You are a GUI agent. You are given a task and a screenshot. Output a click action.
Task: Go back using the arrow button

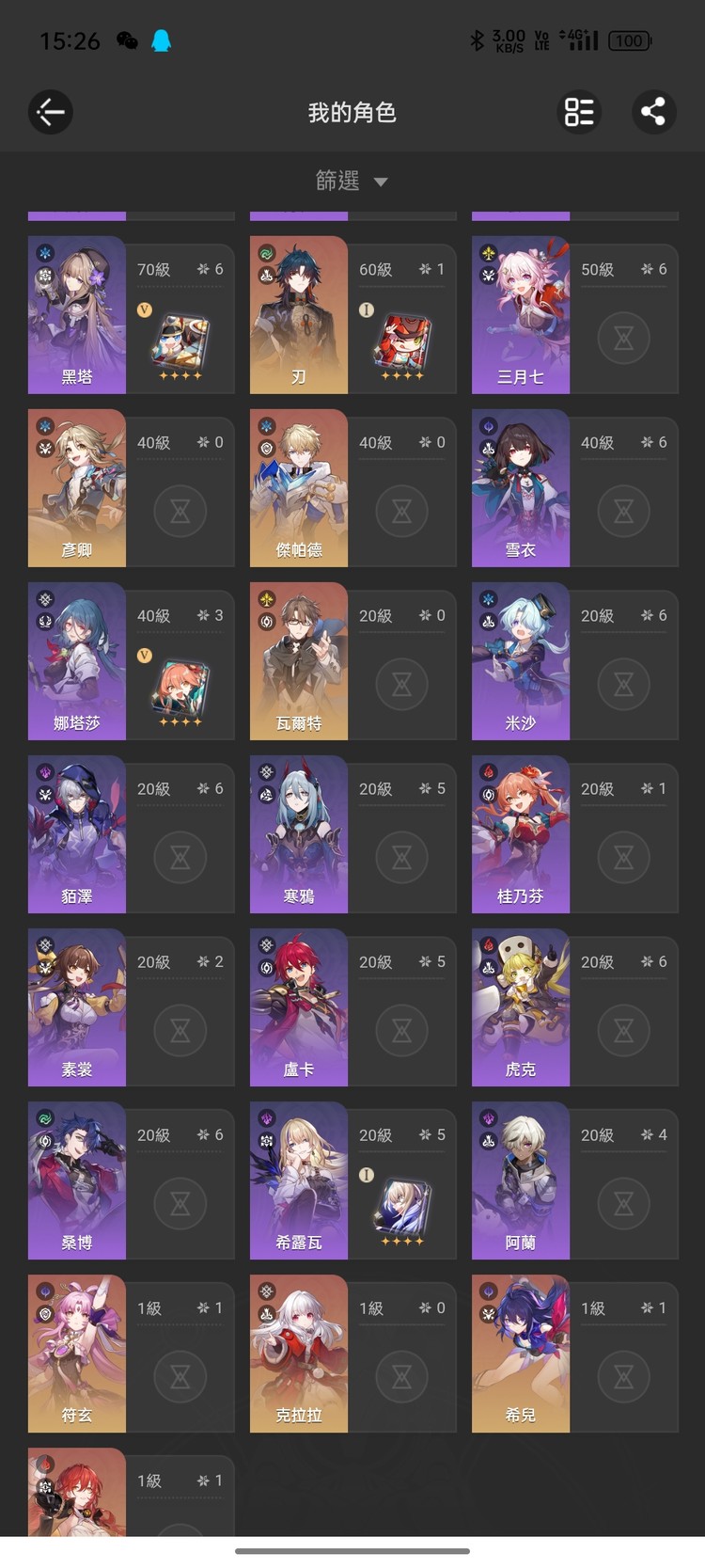pos(51,113)
